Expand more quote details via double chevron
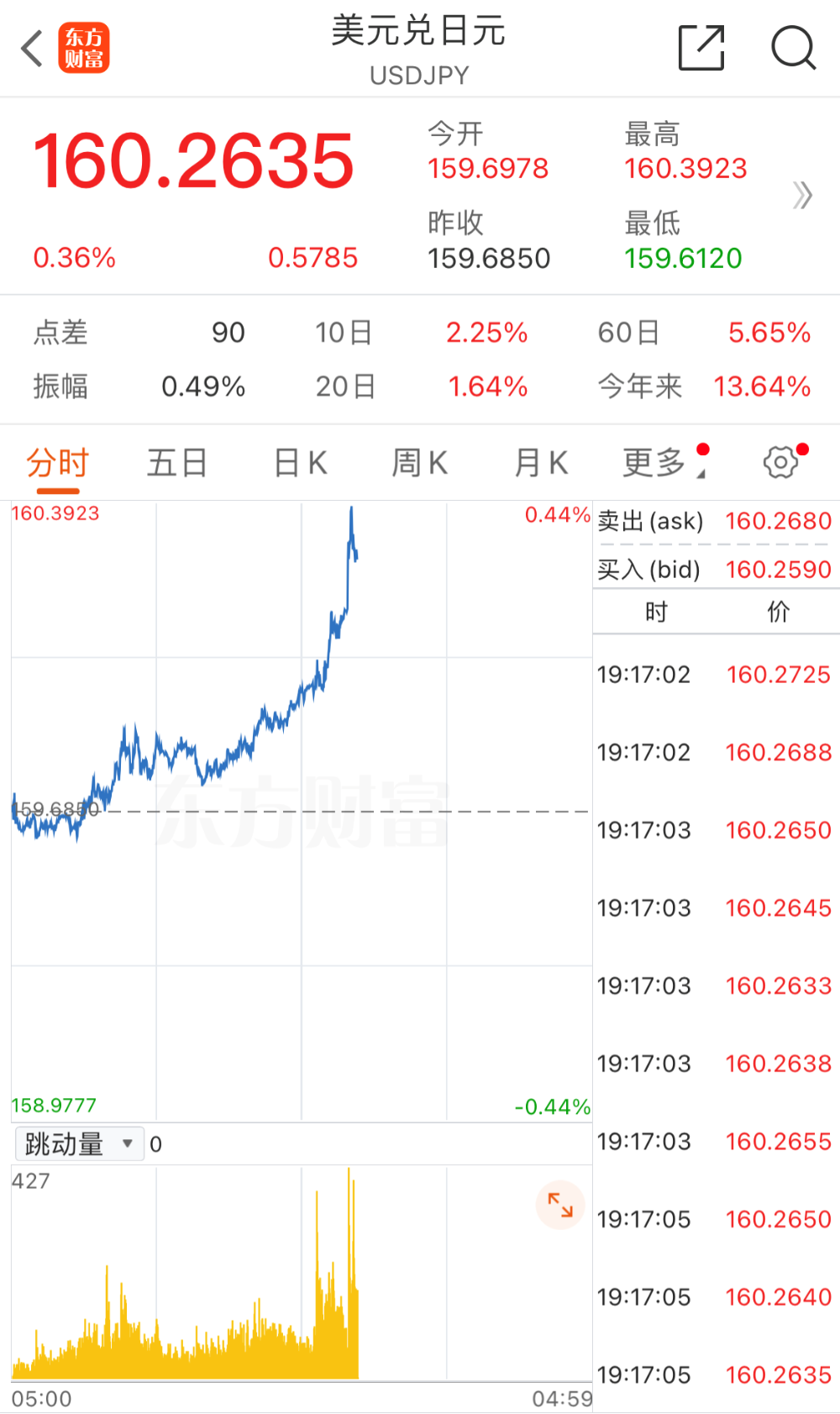Screen dimensions: 840x1414 click(802, 195)
